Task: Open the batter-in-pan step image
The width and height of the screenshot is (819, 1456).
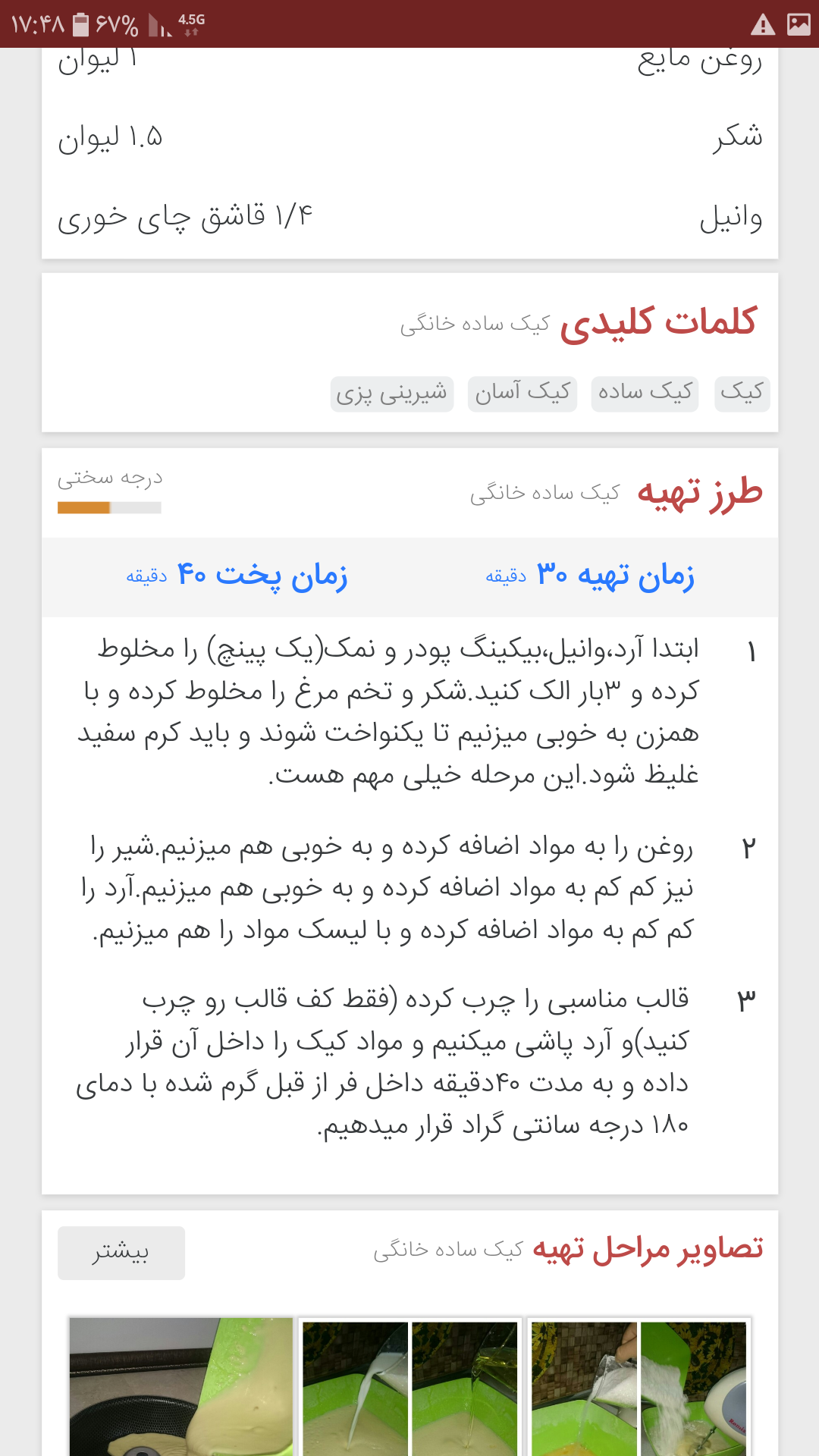Action: pos(180,1386)
